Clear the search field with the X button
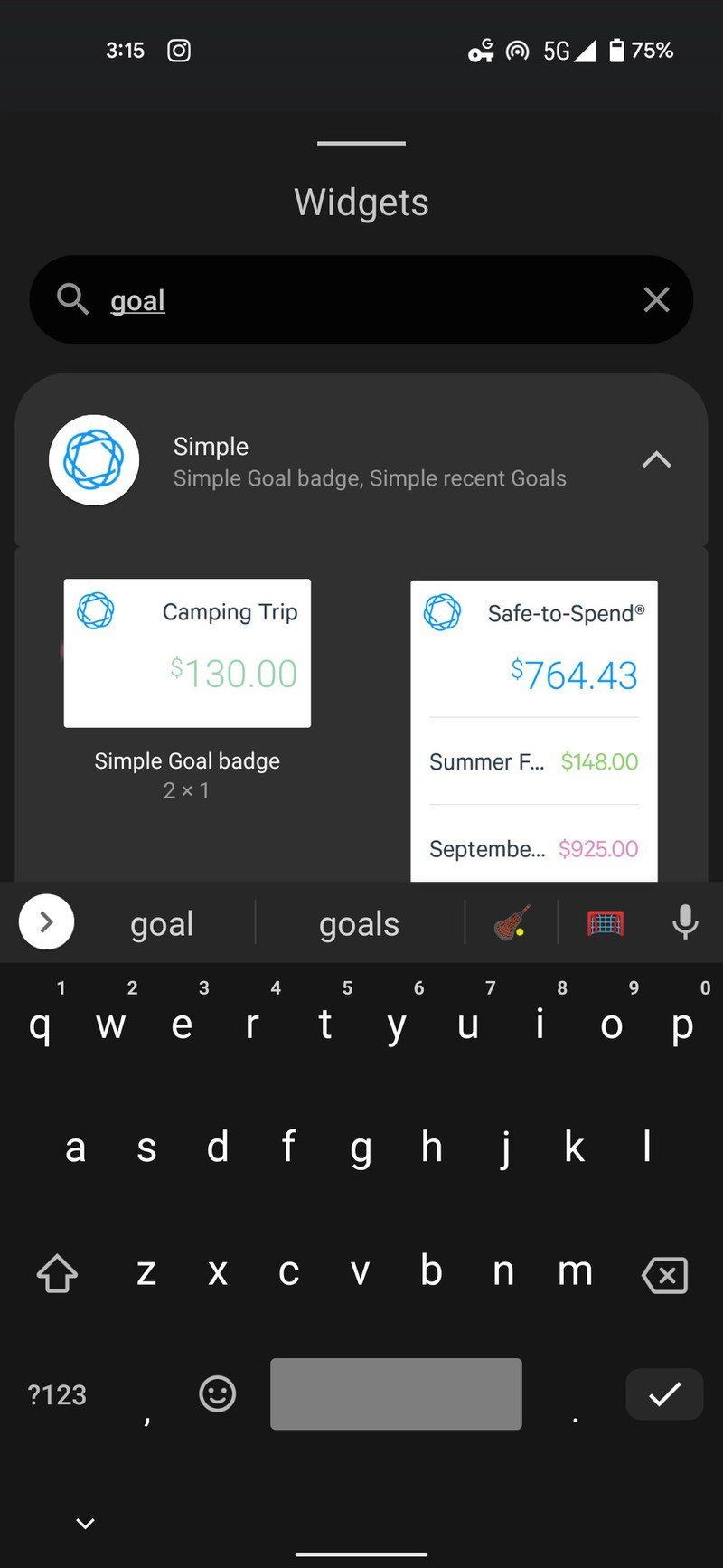This screenshot has height=1568, width=723. point(656,299)
